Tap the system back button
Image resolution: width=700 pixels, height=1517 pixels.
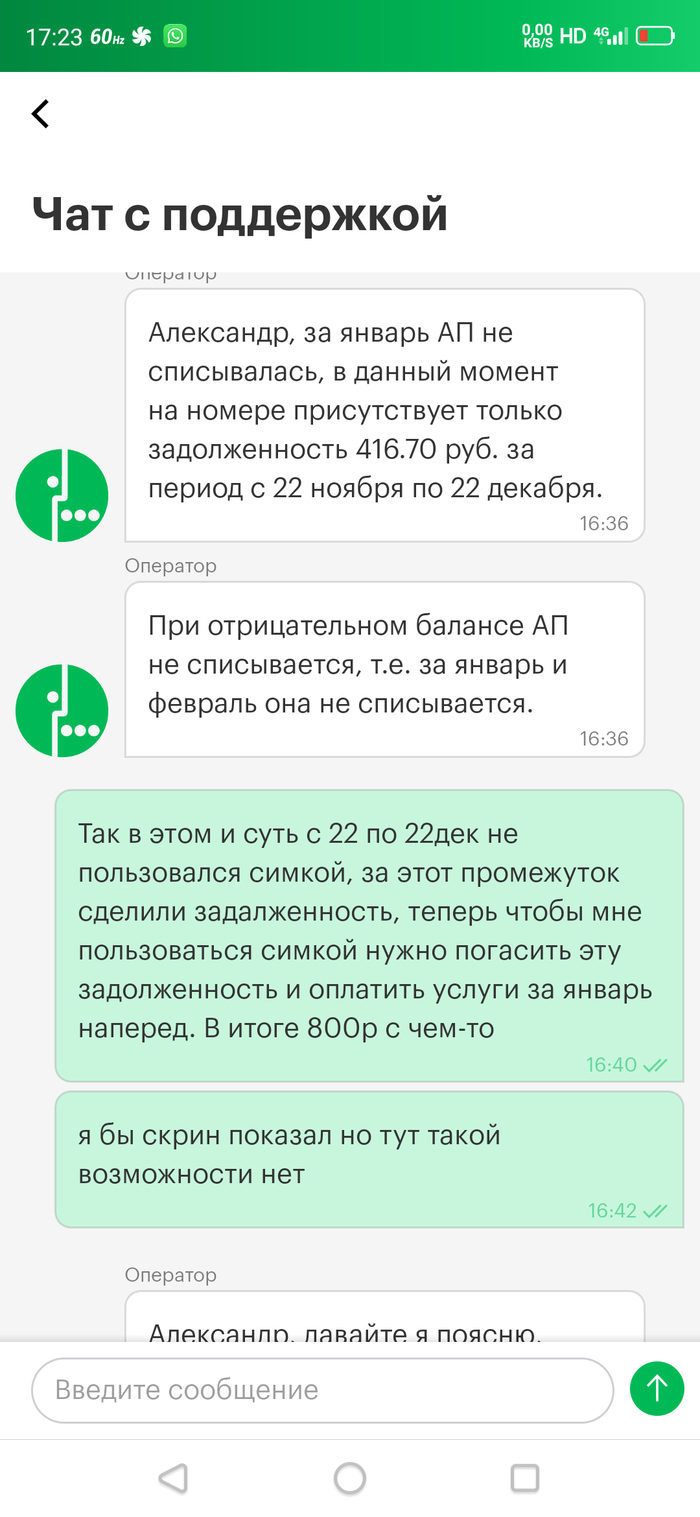(174, 1478)
